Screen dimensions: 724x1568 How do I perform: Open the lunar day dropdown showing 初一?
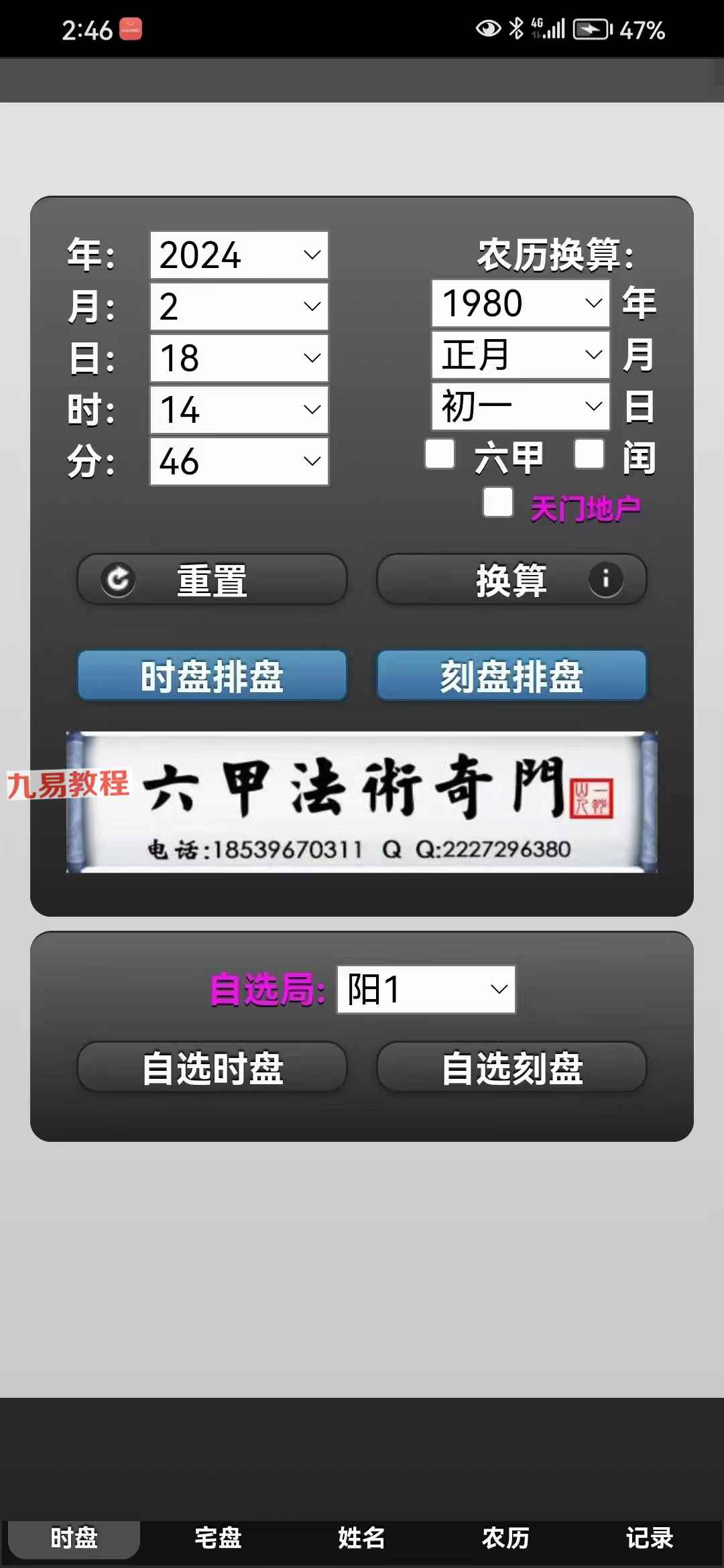coord(521,406)
